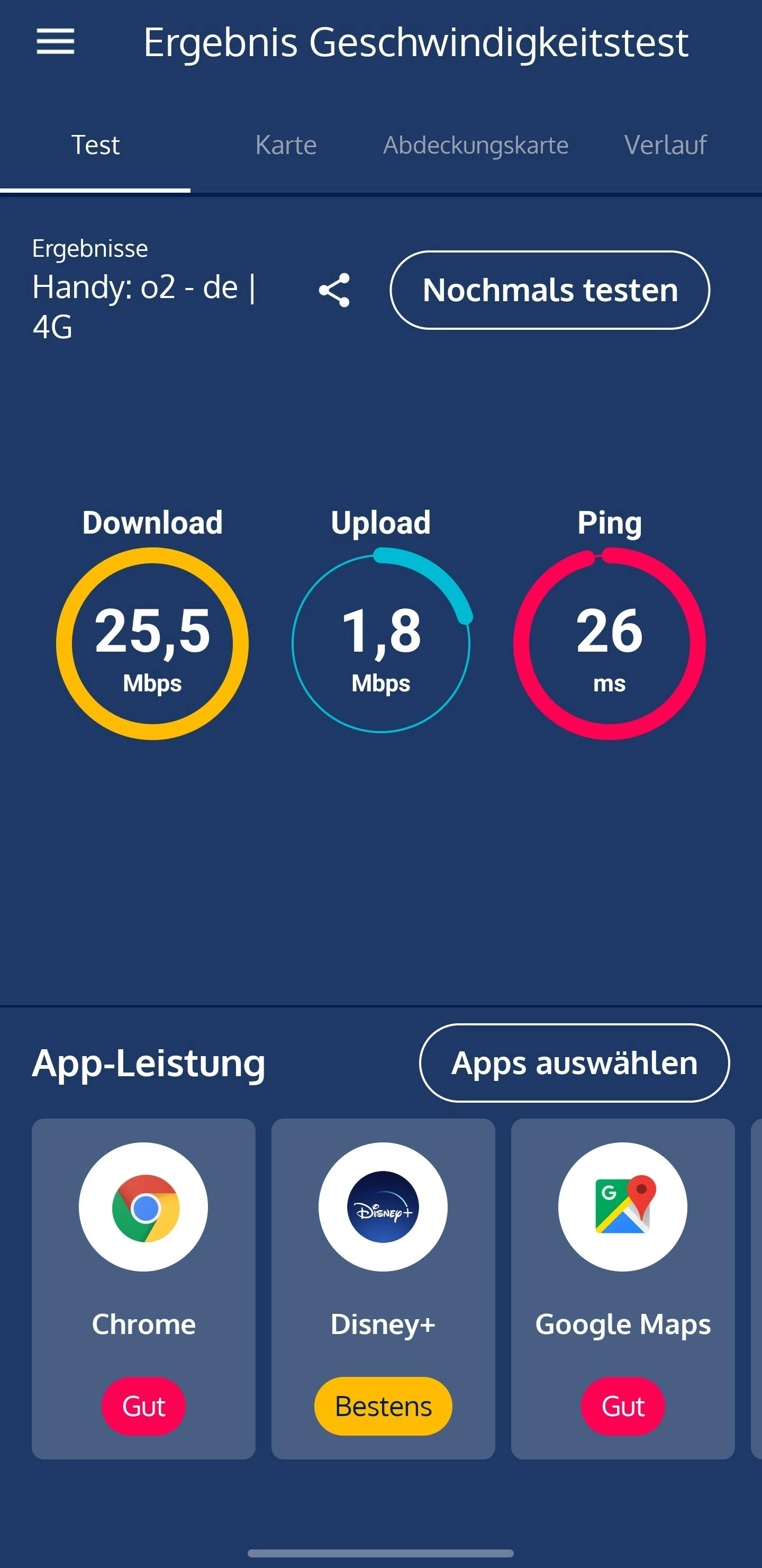Go to the Verlauf tab
This screenshot has width=762, height=1568.
[x=665, y=146]
